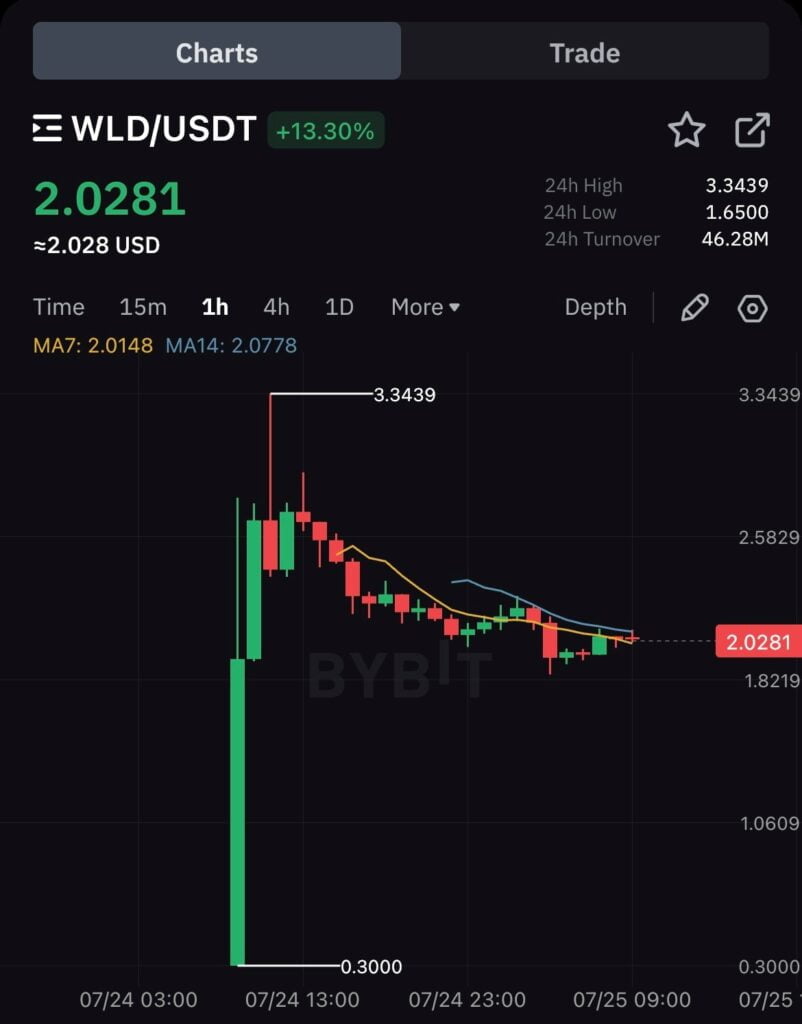Open the WLD/USDT pair selector
802x1024 pixels.
point(145,129)
